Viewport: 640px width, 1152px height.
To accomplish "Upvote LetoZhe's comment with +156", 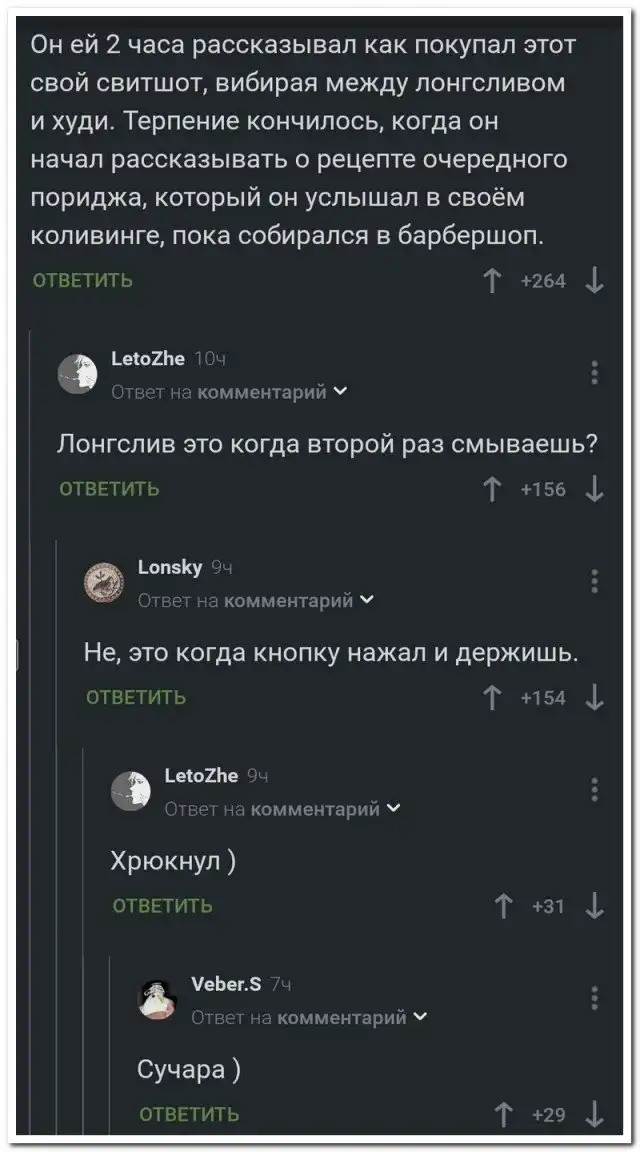I will (x=494, y=489).
